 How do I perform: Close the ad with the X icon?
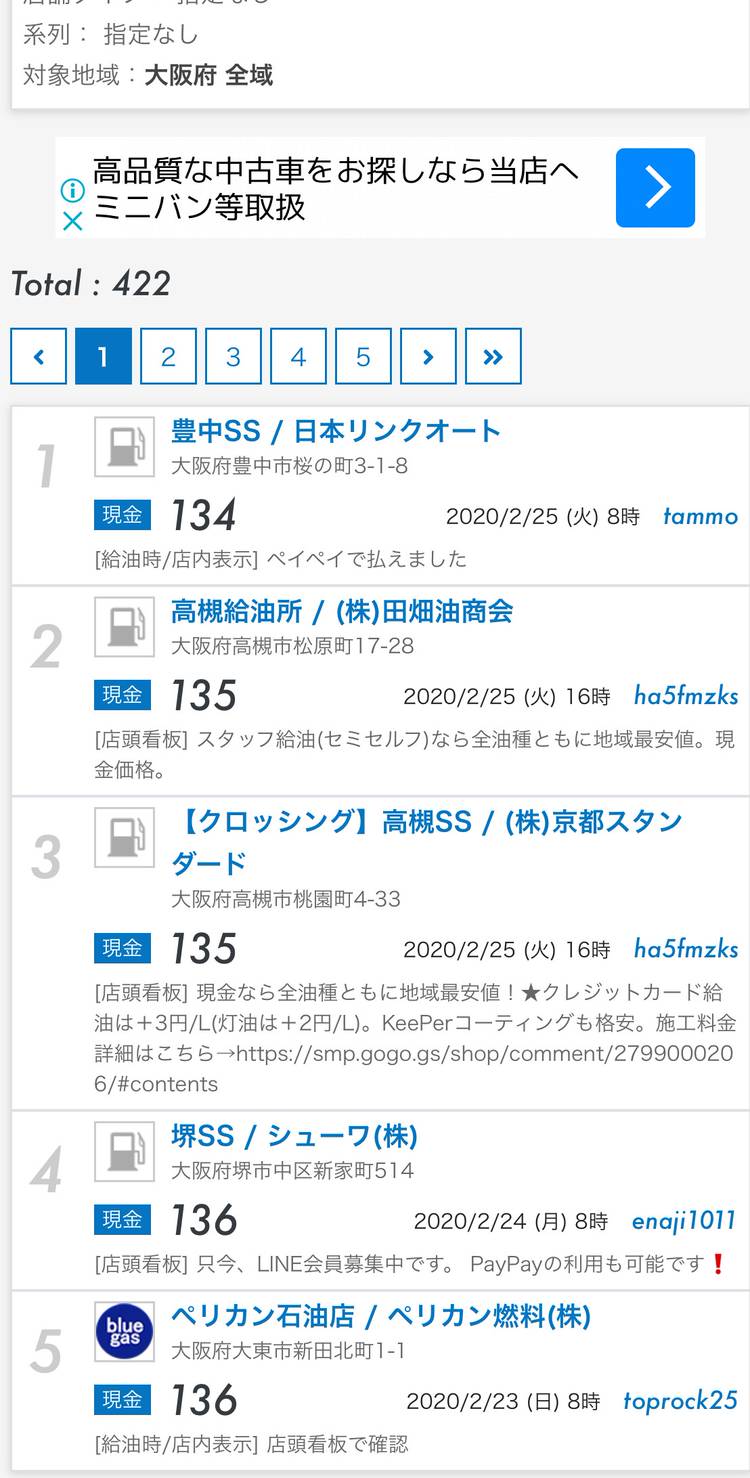pos(72,222)
